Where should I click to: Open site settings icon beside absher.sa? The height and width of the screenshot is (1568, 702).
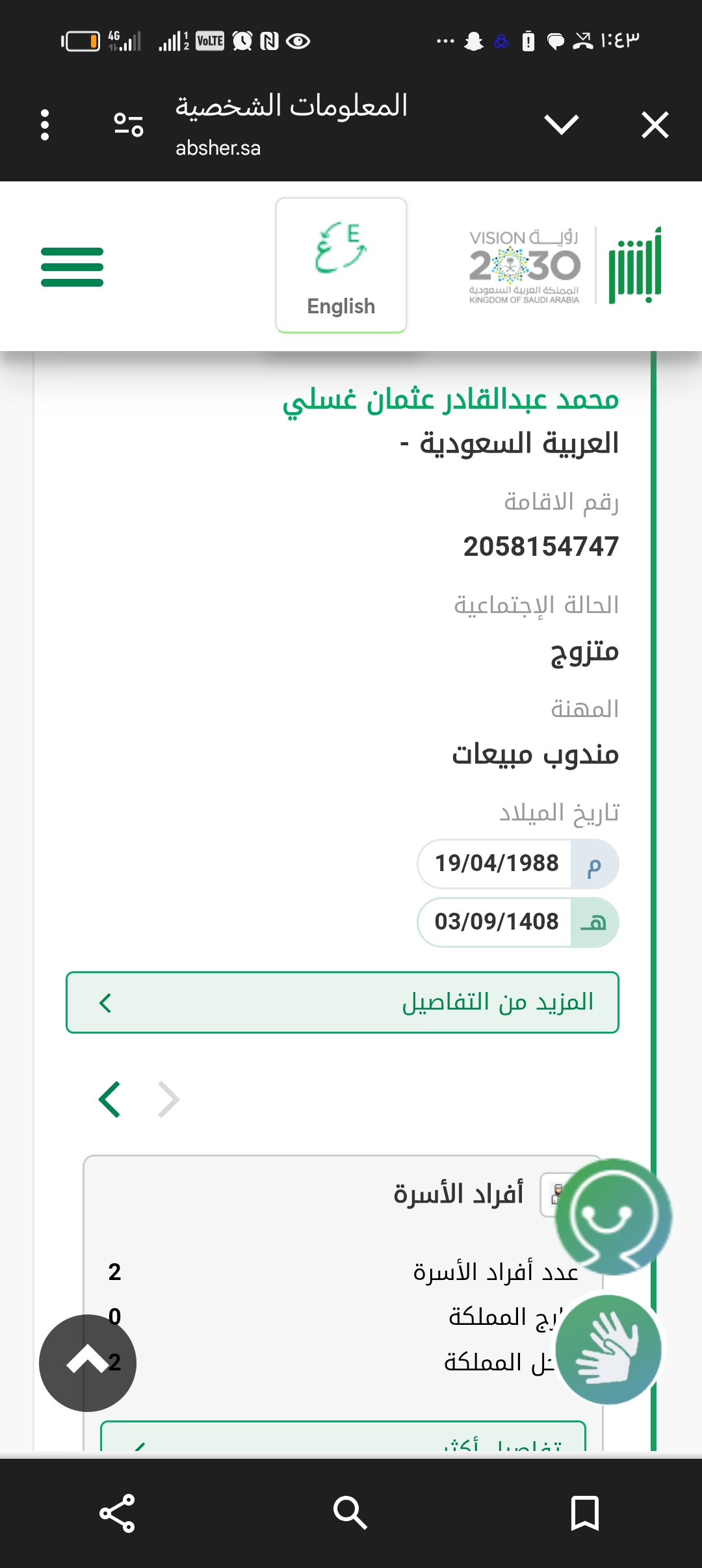[x=128, y=125]
